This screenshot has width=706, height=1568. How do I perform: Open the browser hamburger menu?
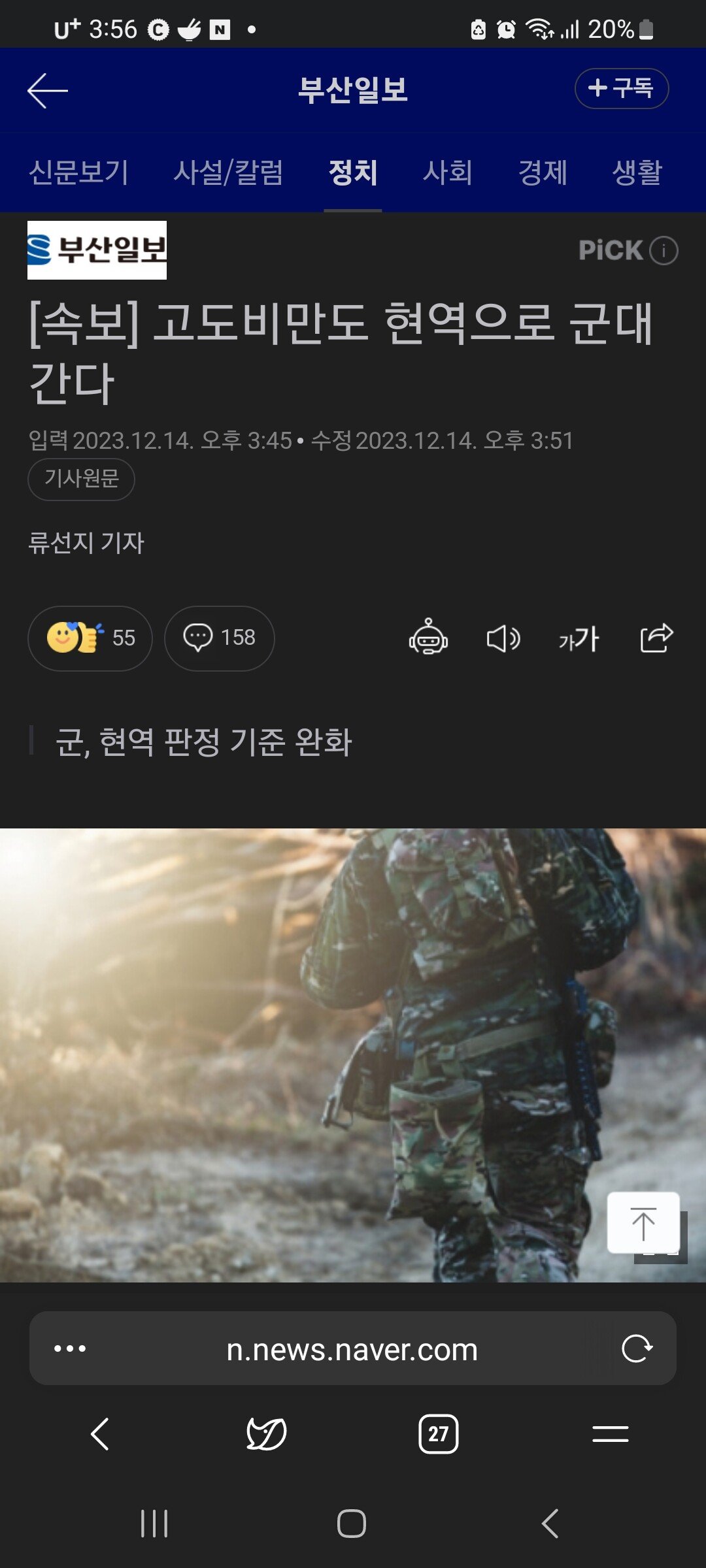(610, 1434)
